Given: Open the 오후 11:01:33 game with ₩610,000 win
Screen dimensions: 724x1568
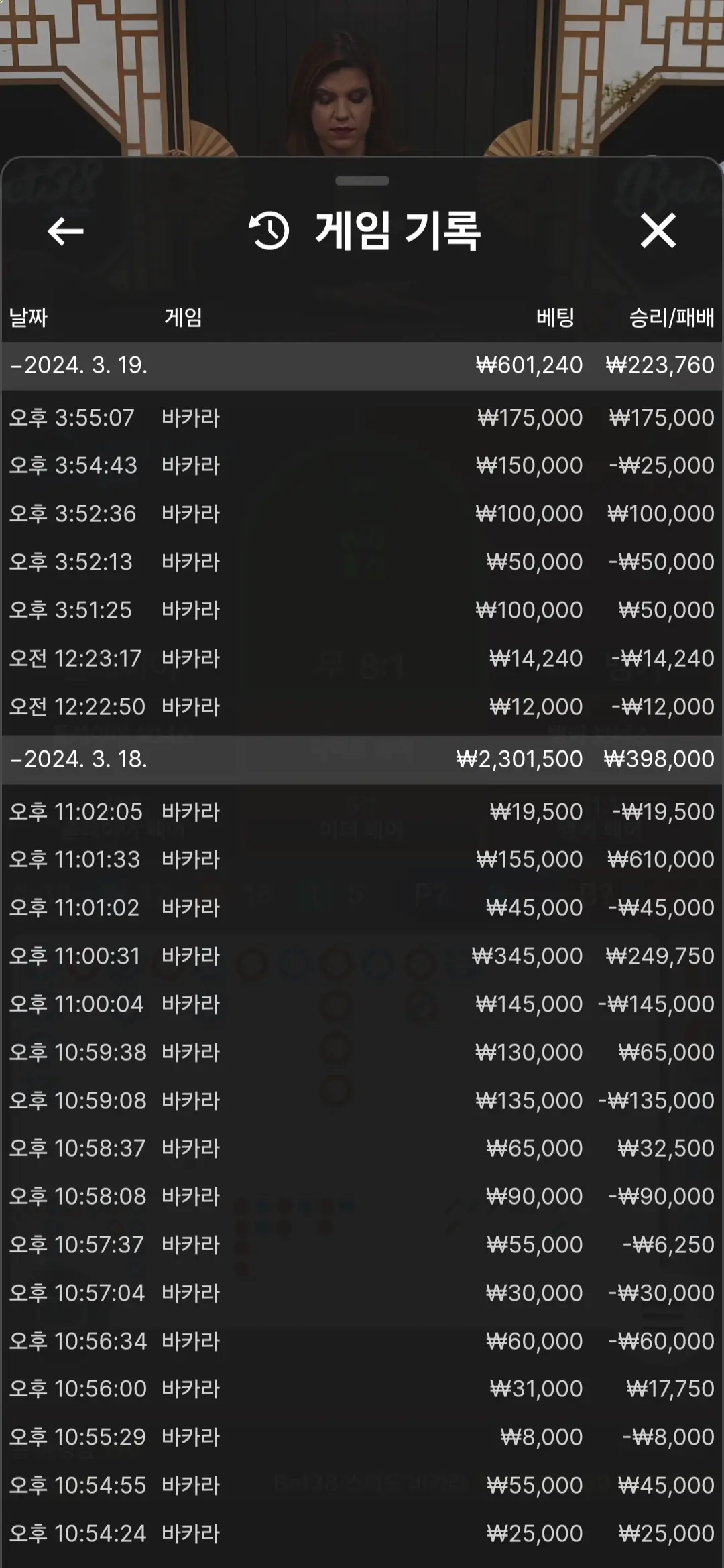Looking at the screenshot, I should [362, 860].
